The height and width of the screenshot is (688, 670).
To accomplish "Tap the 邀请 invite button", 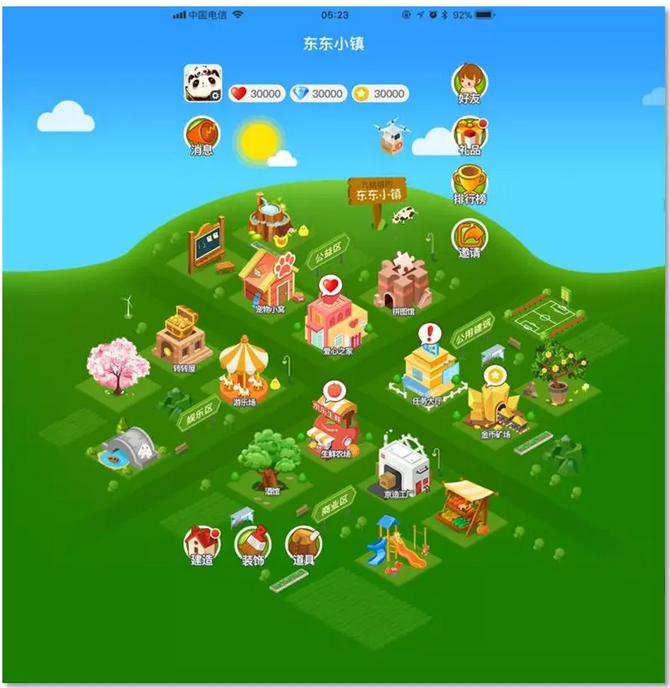I will pyautogui.click(x=468, y=238).
